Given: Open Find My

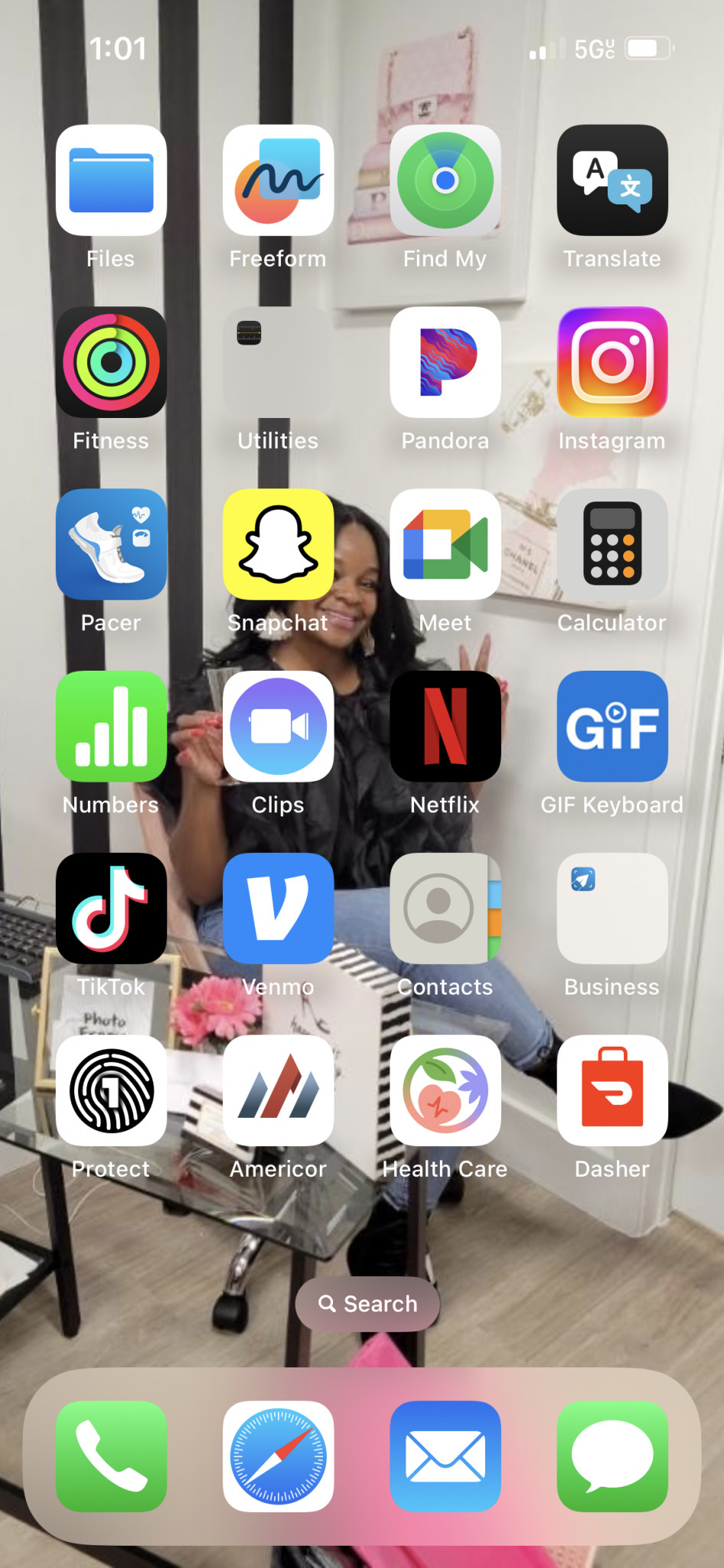Looking at the screenshot, I should [x=445, y=180].
